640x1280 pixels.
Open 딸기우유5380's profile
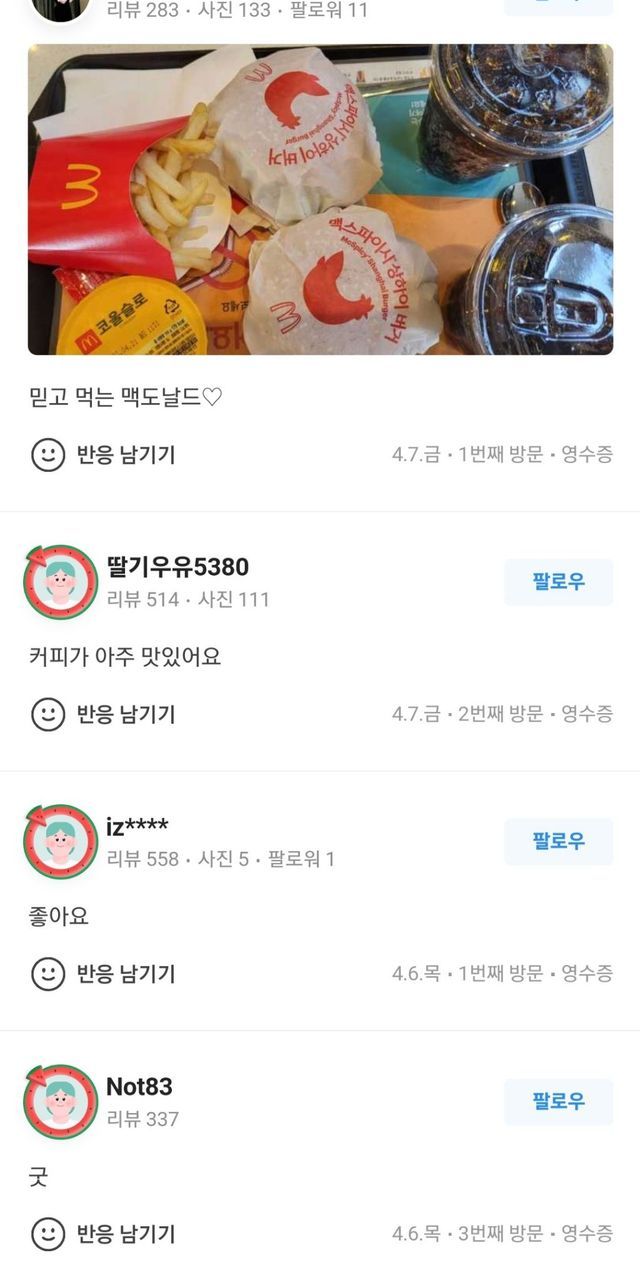pyautogui.click(x=177, y=567)
